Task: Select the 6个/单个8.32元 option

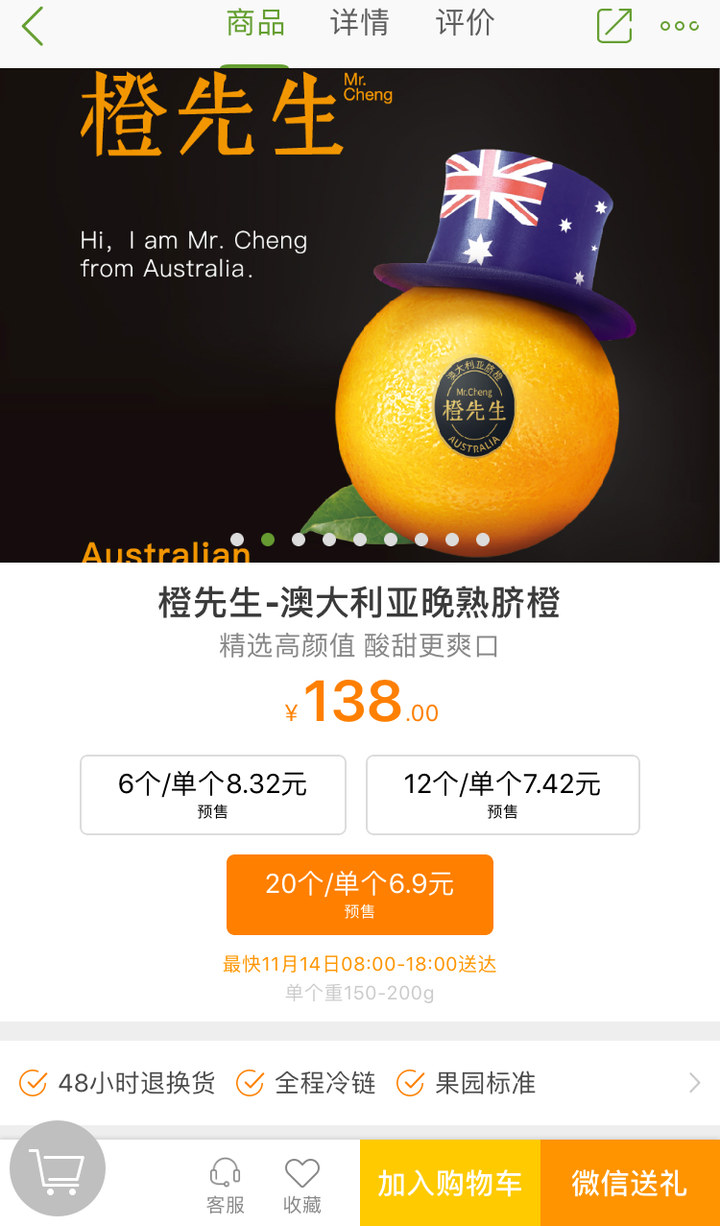Action: point(213,794)
